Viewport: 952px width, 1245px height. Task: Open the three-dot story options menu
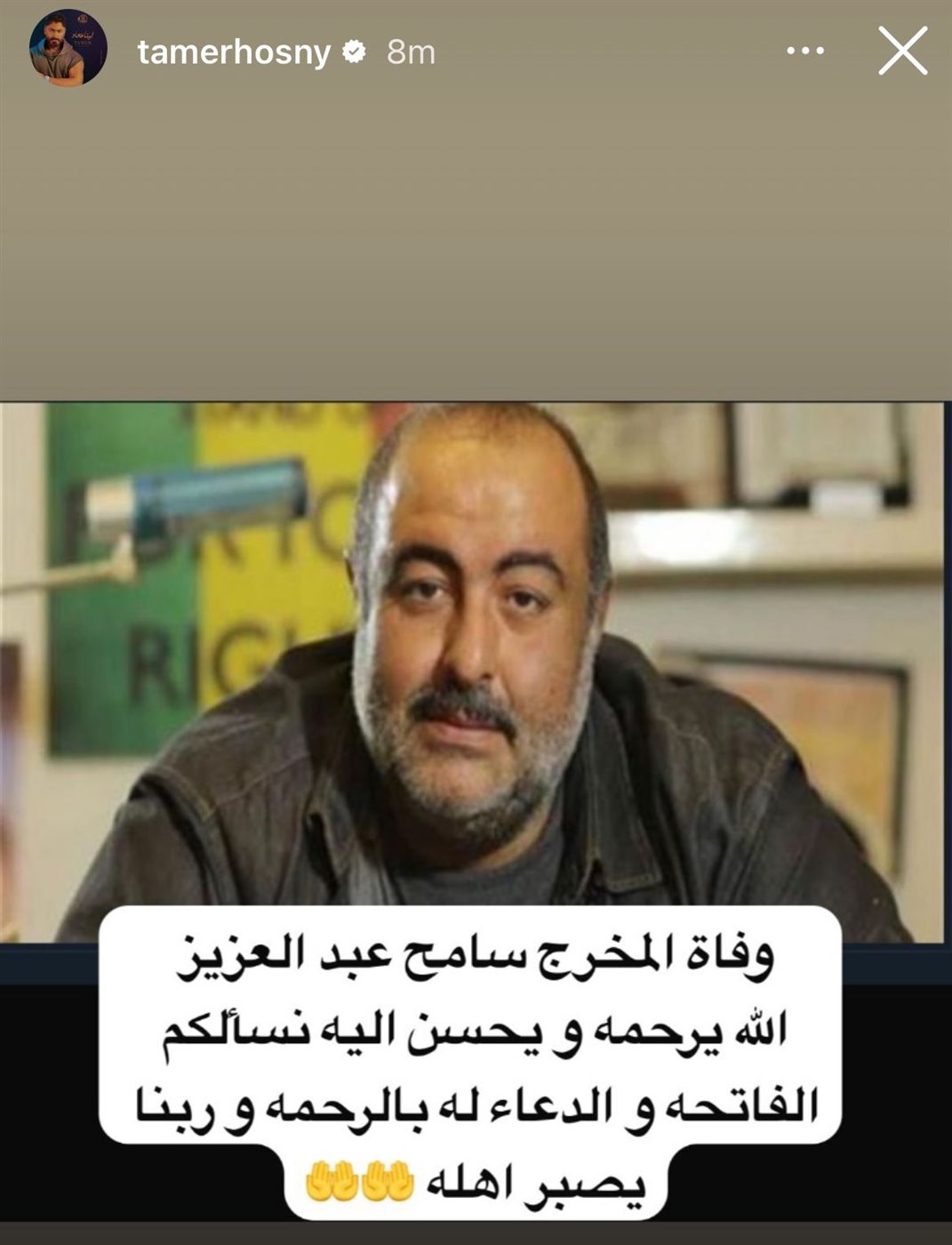(805, 52)
